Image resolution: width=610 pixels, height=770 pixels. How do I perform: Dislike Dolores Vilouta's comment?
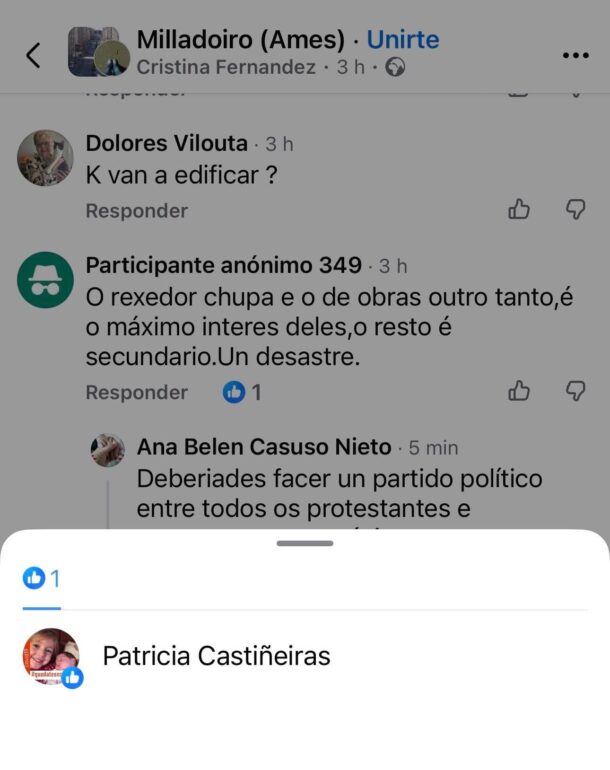tap(576, 209)
